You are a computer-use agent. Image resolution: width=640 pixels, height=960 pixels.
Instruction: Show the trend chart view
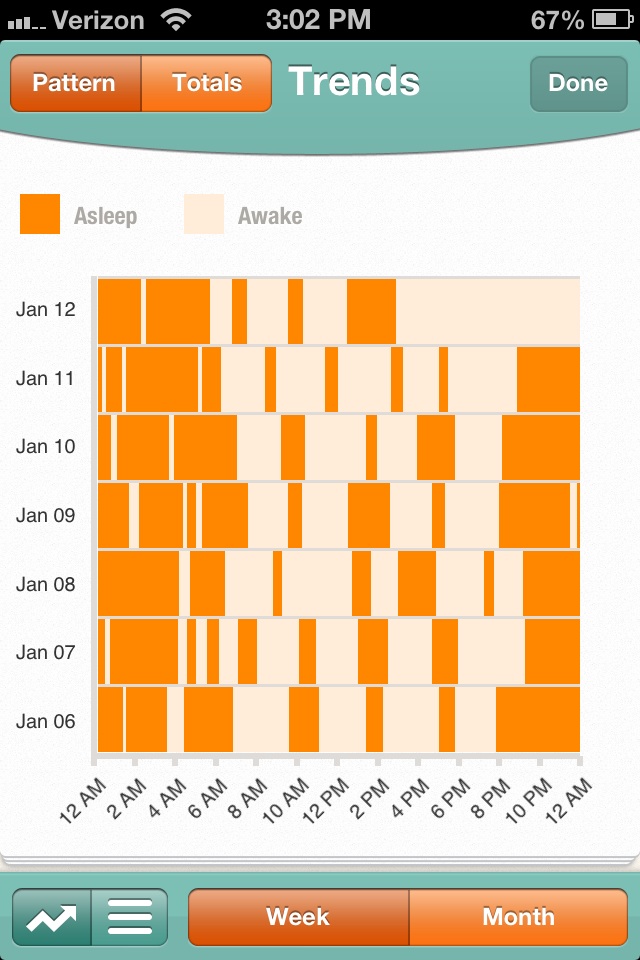[x=52, y=916]
